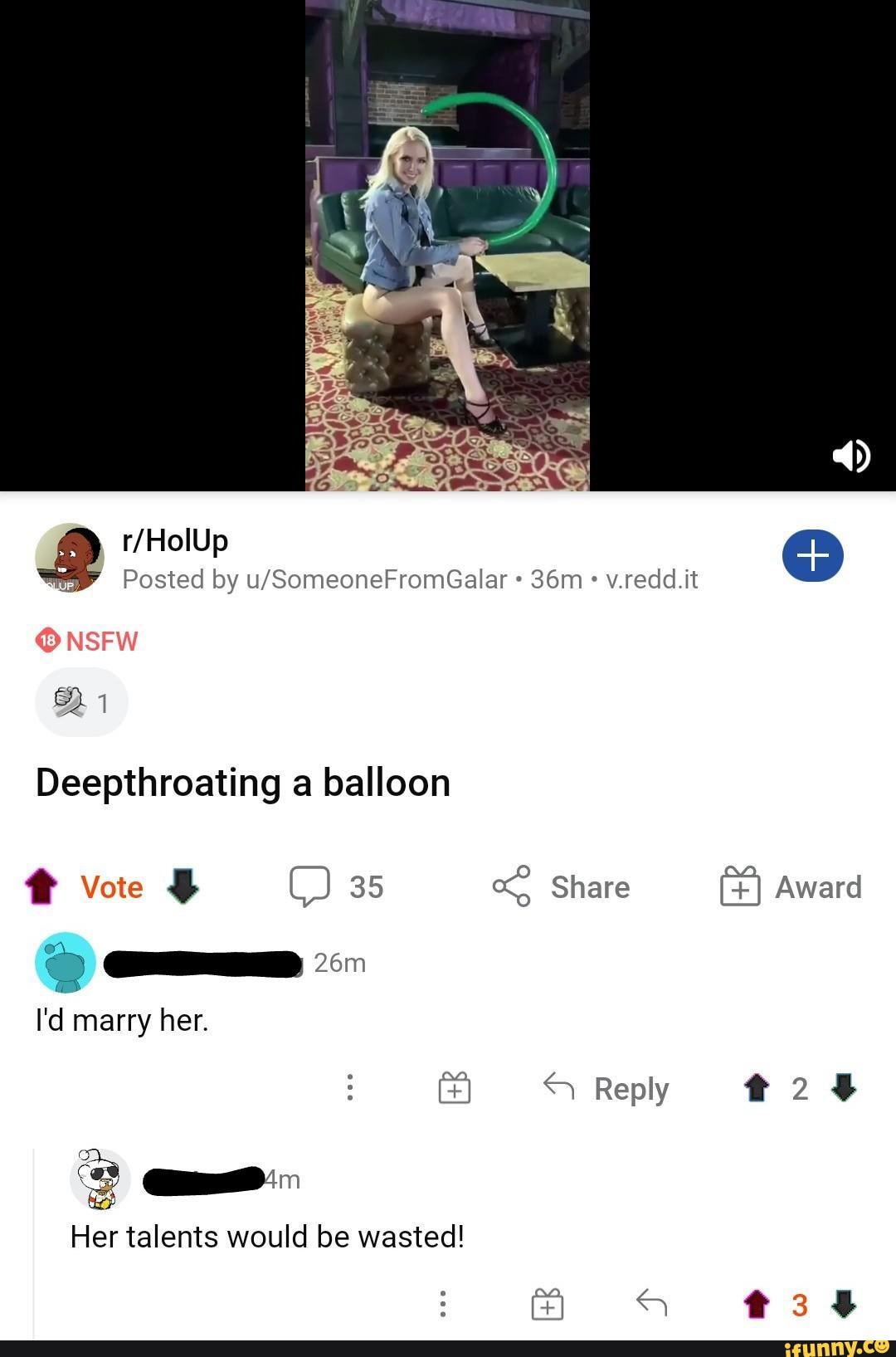Mute the video sound
Screen dimensions: 896x1357
(851, 456)
